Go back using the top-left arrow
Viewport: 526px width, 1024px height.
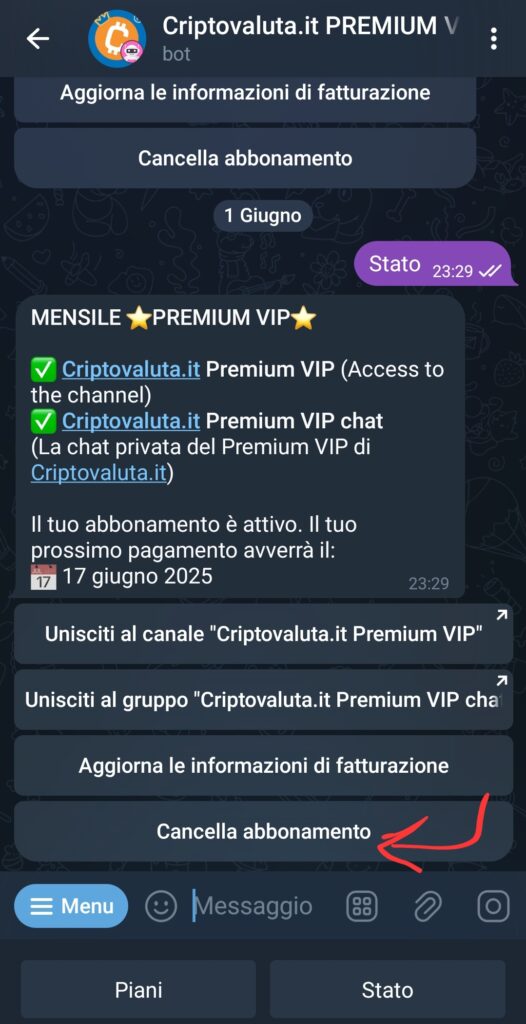click(x=37, y=39)
